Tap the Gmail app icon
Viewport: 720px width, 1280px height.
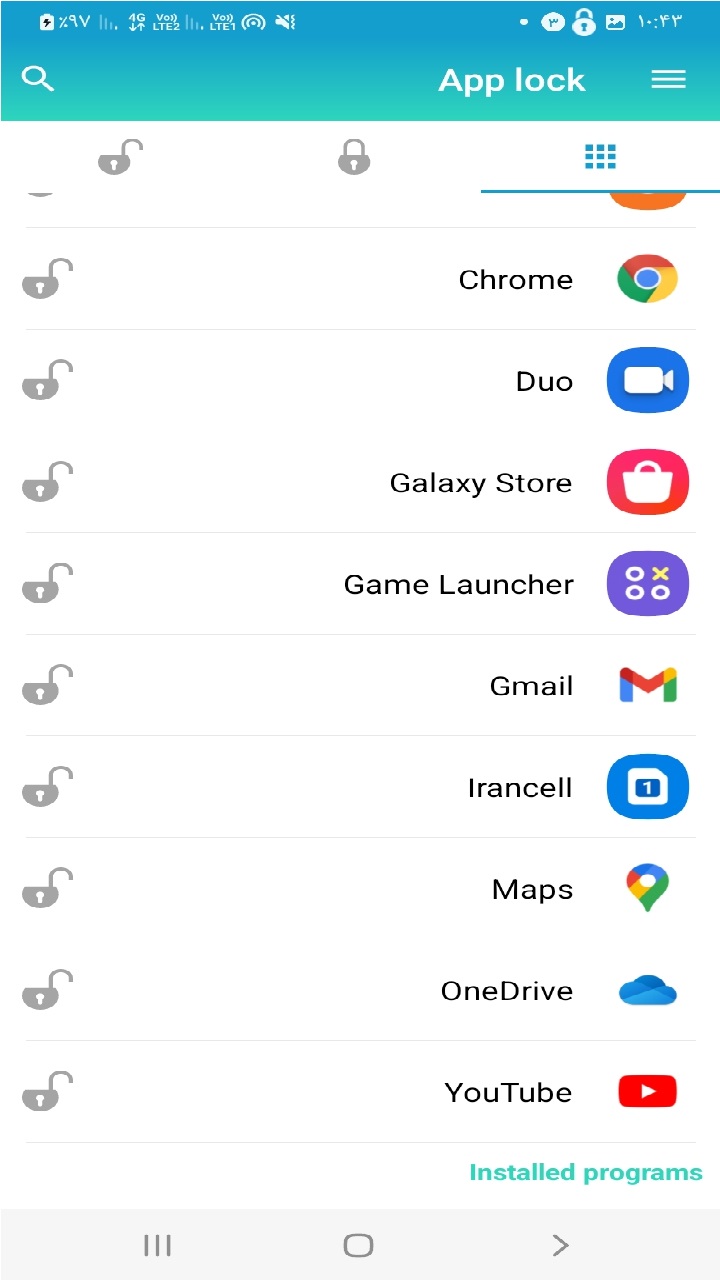click(x=647, y=685)
